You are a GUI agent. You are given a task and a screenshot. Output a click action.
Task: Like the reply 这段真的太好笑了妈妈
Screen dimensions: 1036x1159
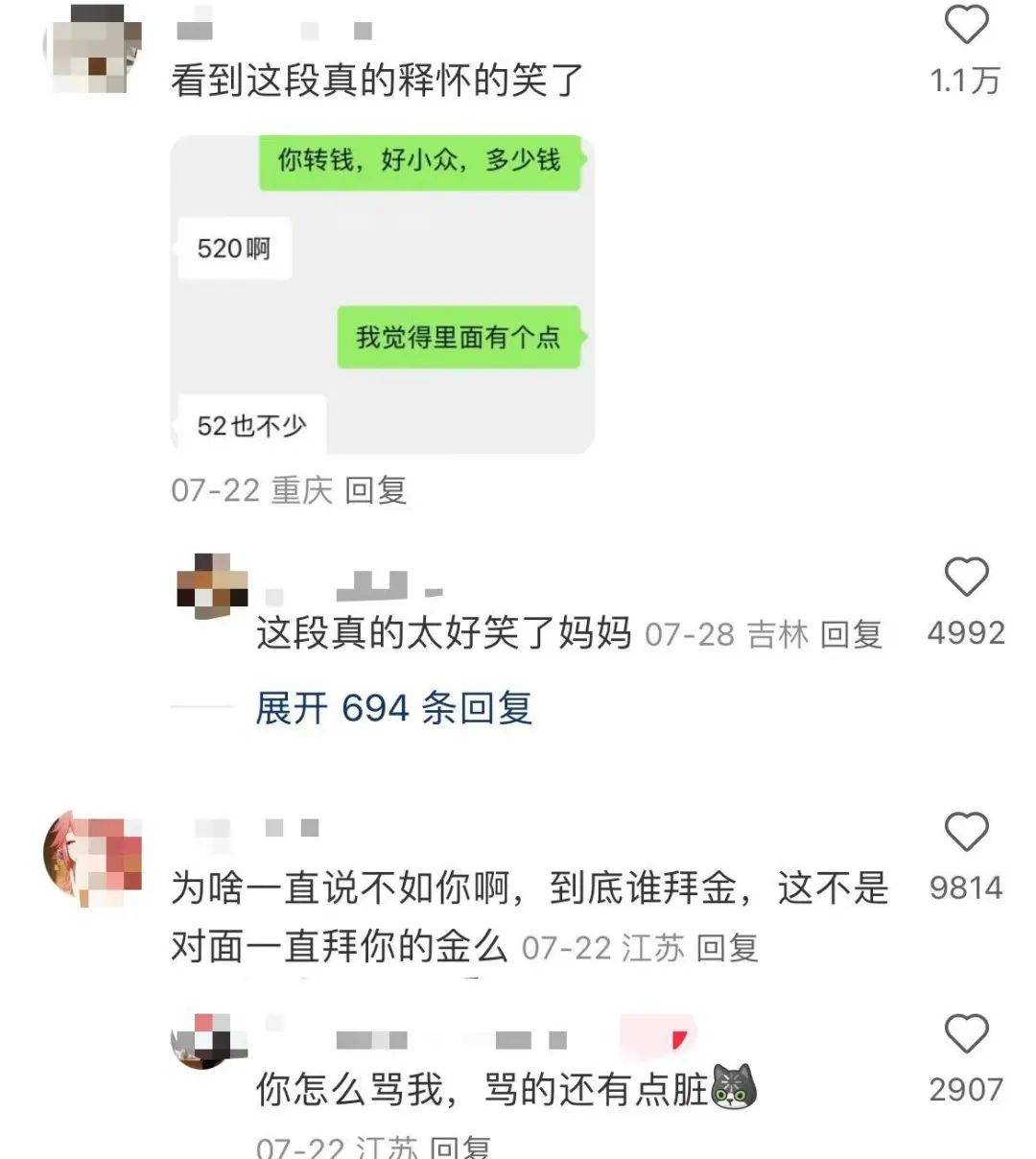966,578
